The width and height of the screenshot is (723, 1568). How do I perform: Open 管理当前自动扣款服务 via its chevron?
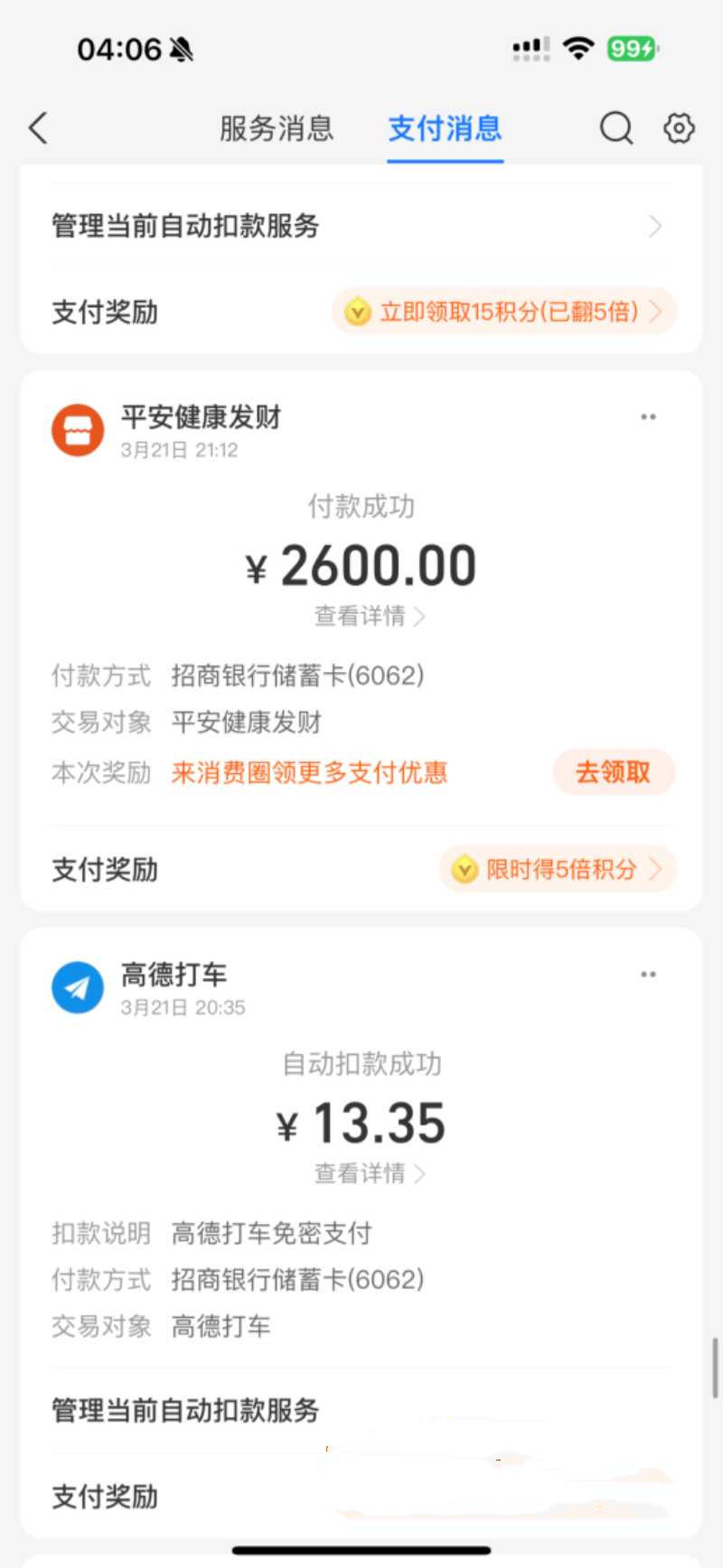[x=656, y=226]
